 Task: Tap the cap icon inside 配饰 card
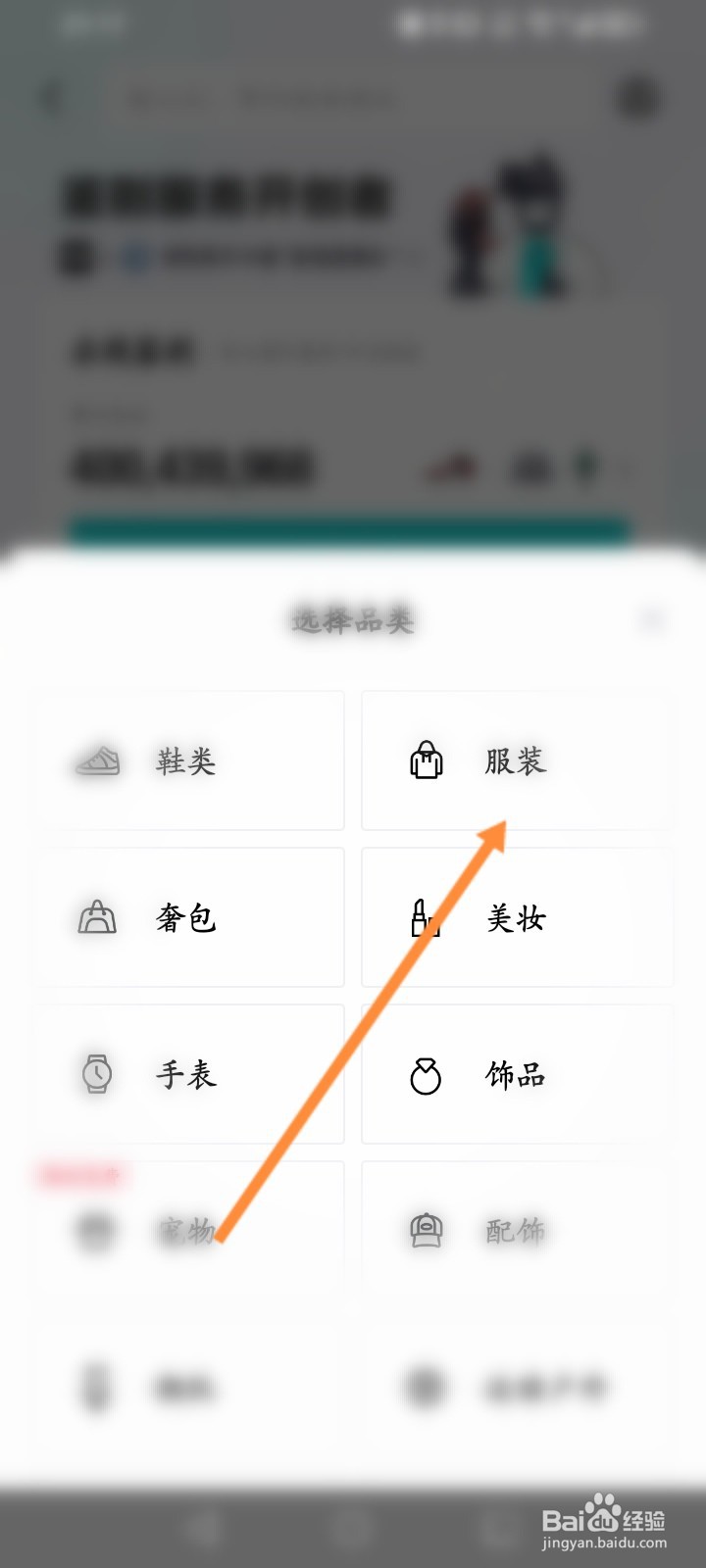coord(426,1230)
